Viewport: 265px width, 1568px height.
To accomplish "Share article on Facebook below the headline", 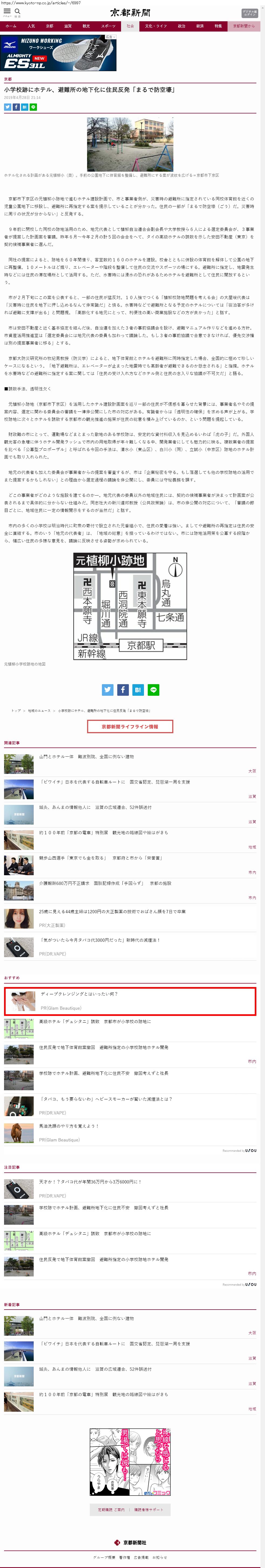I will (x=16, y=107).
